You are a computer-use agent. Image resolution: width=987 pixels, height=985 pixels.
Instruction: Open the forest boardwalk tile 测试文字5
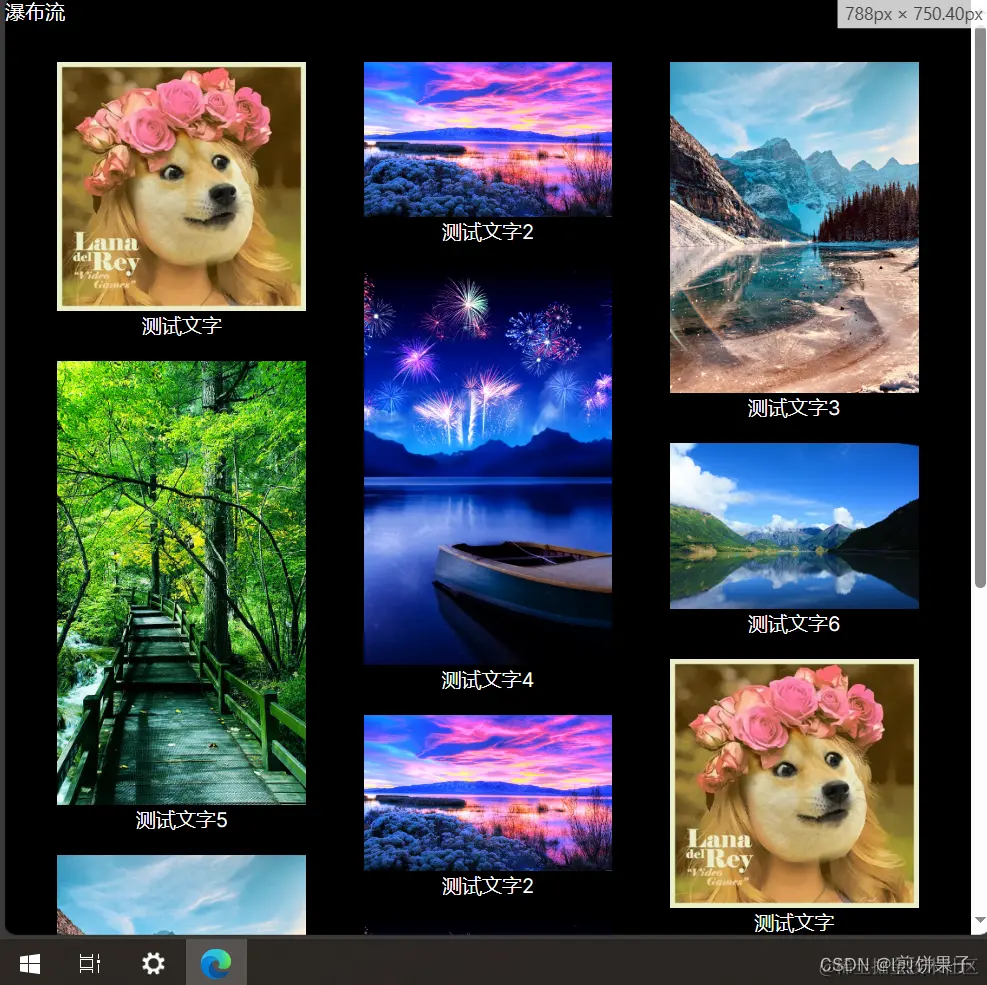[x=181, y=582]
